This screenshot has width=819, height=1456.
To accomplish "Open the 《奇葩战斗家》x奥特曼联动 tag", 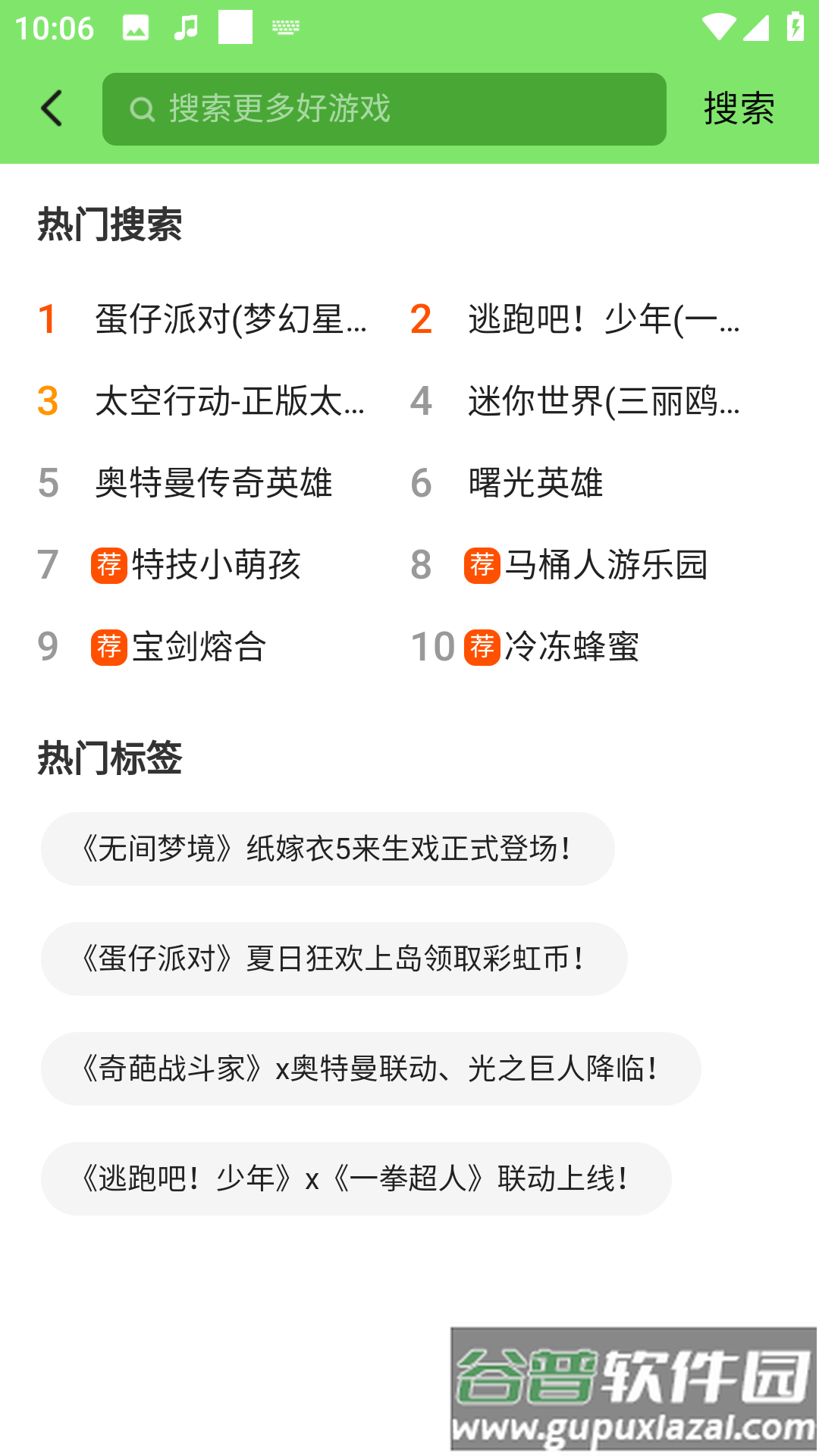I will pos(370,1068).
